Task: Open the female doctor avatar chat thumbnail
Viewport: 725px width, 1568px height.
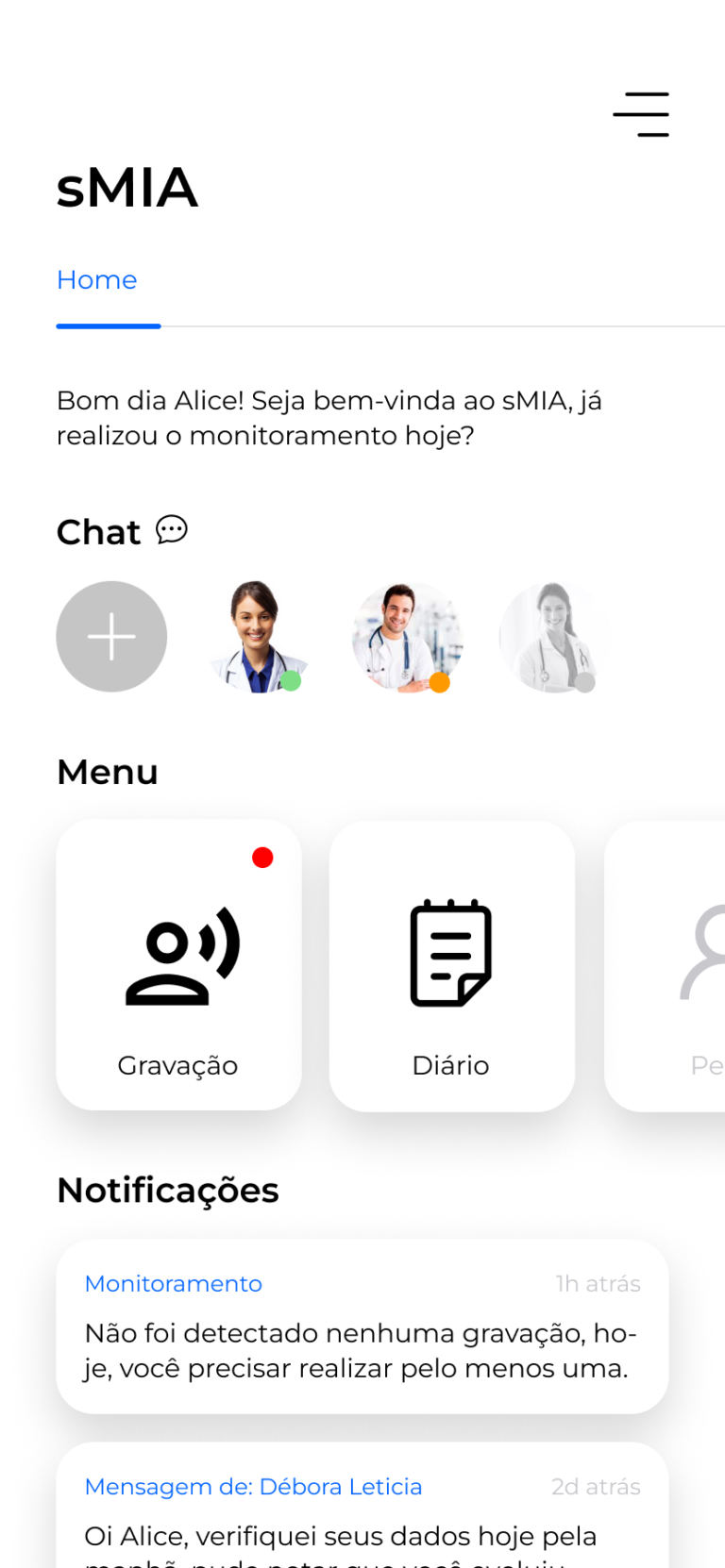Action: (256, 636)
